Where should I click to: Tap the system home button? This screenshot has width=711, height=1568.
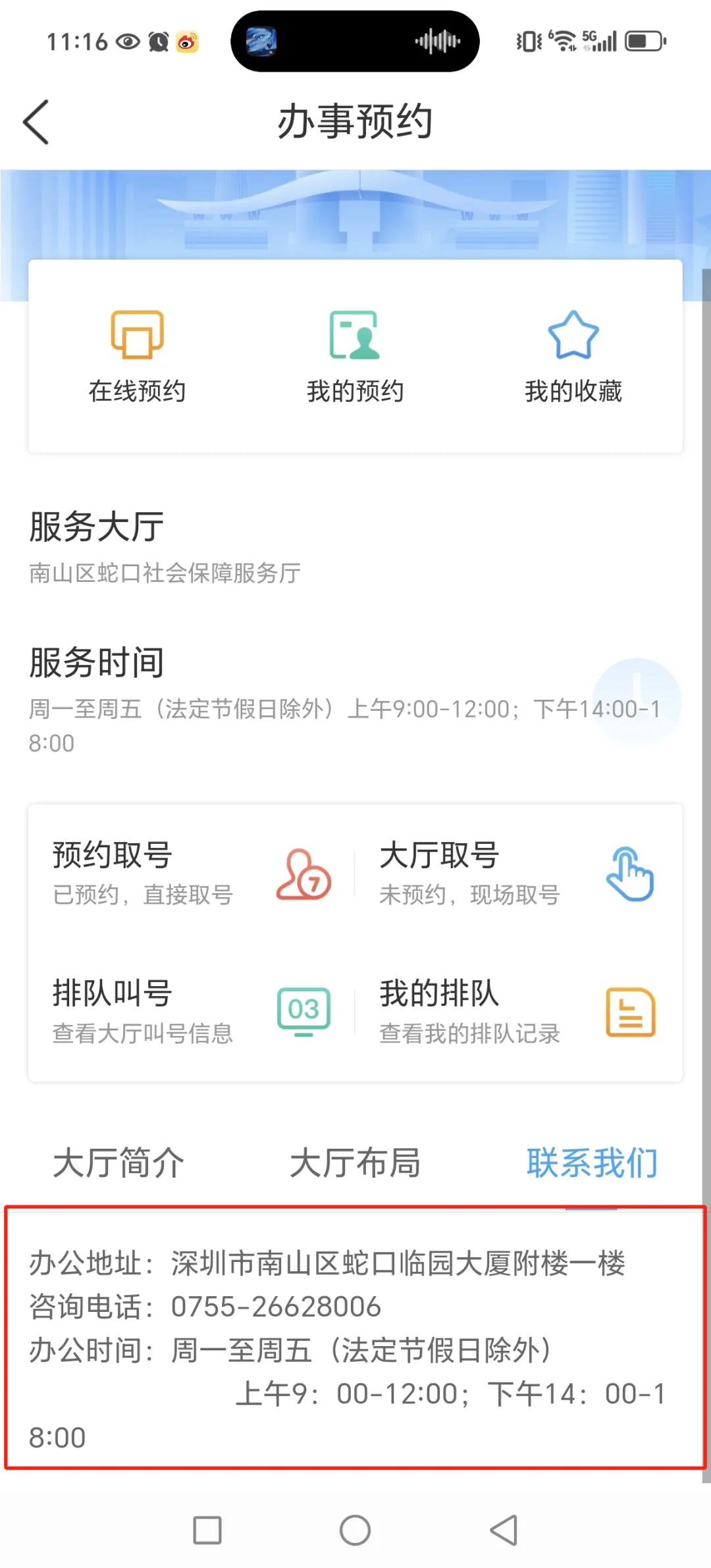pos(355,1530)
